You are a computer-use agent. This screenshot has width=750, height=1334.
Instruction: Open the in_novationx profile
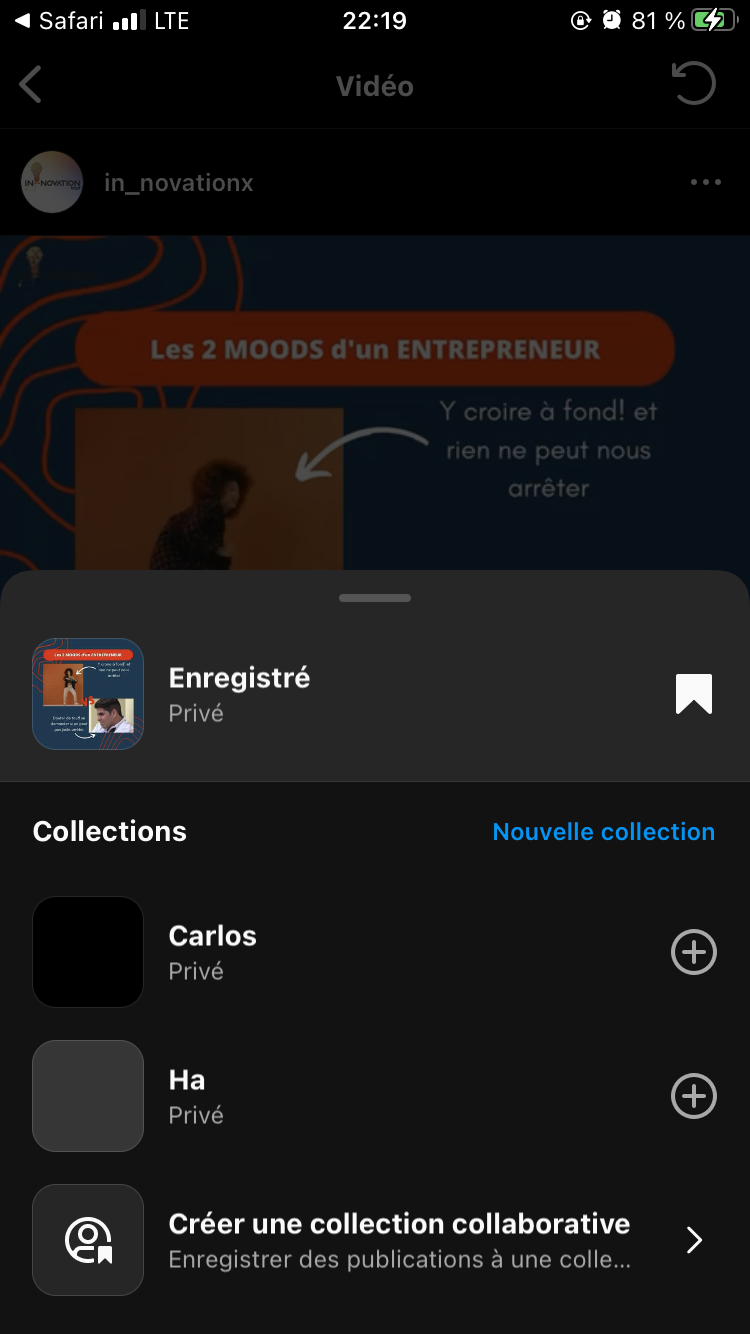click(x=178, y=183)
